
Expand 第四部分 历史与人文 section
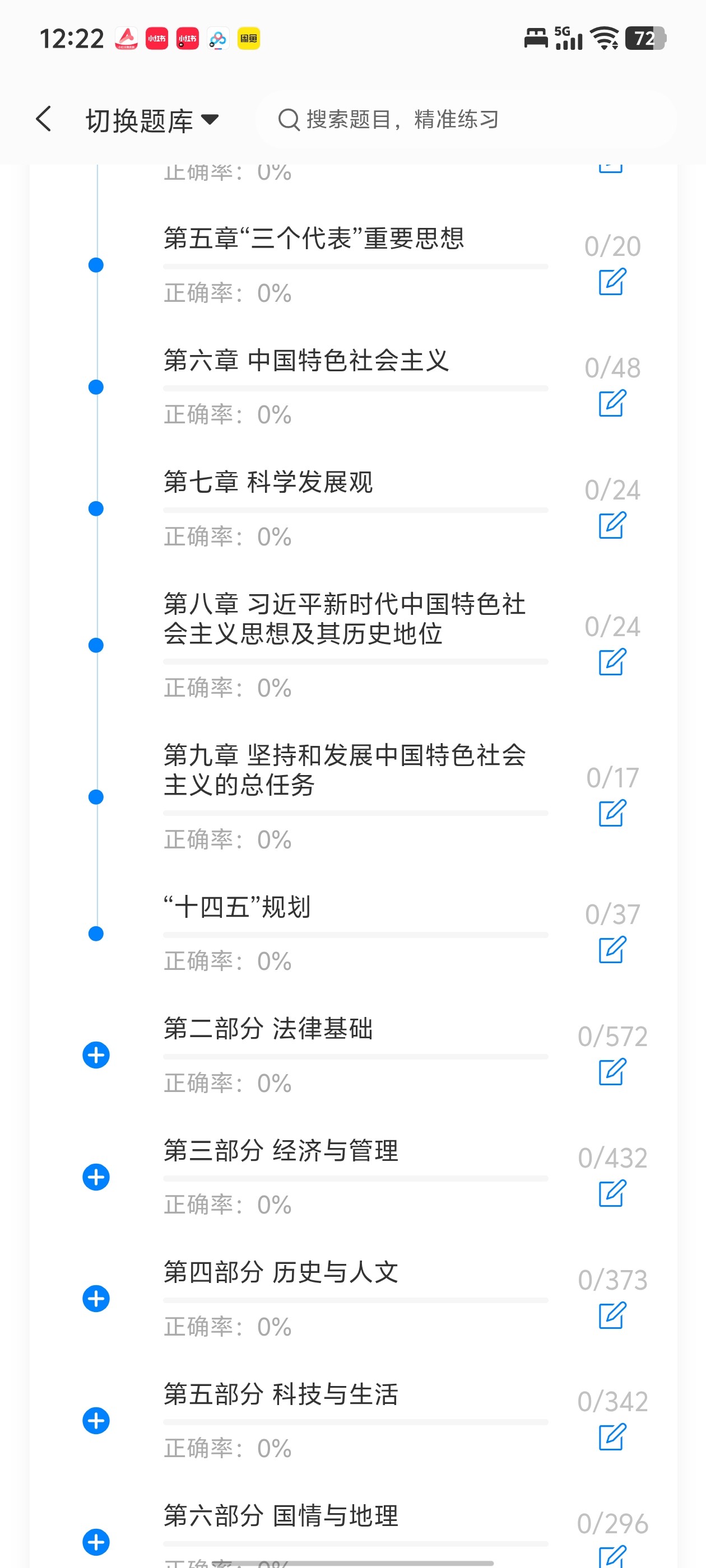[96, 1298]
